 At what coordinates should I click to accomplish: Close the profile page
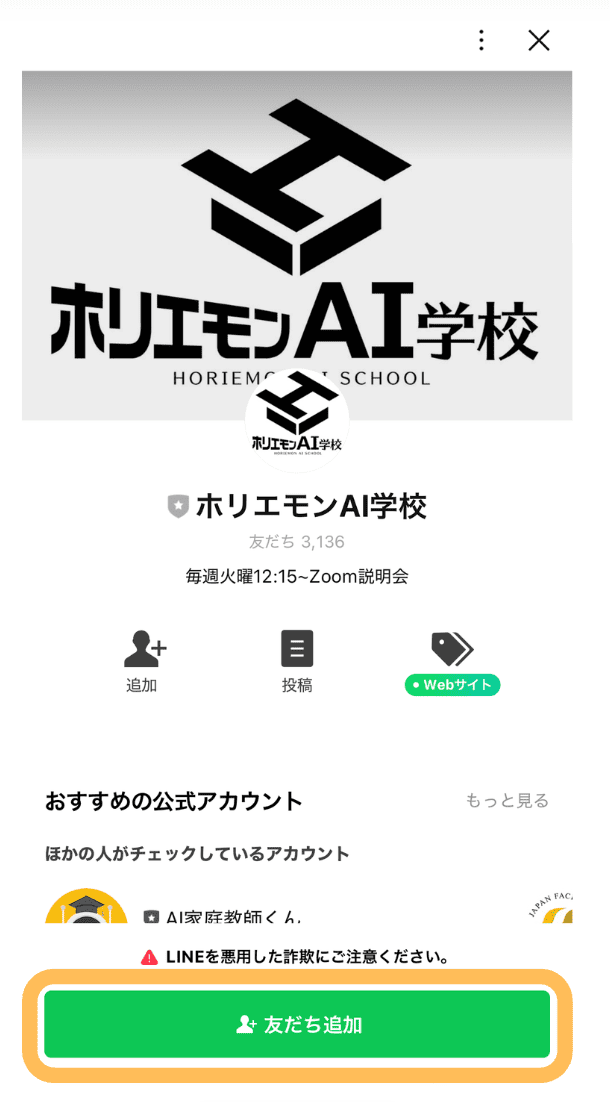[539, 40]
